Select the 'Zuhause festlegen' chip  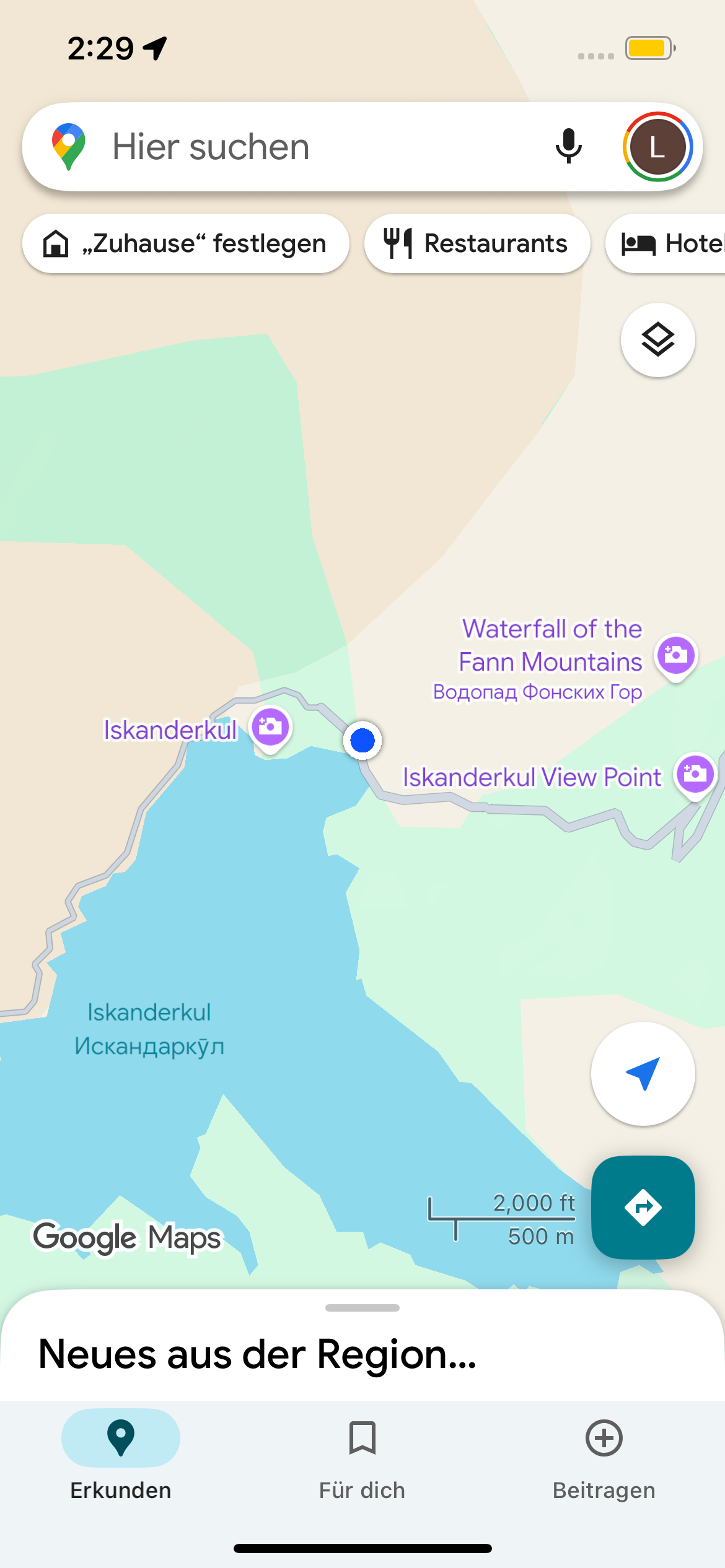tap(185, 243)
